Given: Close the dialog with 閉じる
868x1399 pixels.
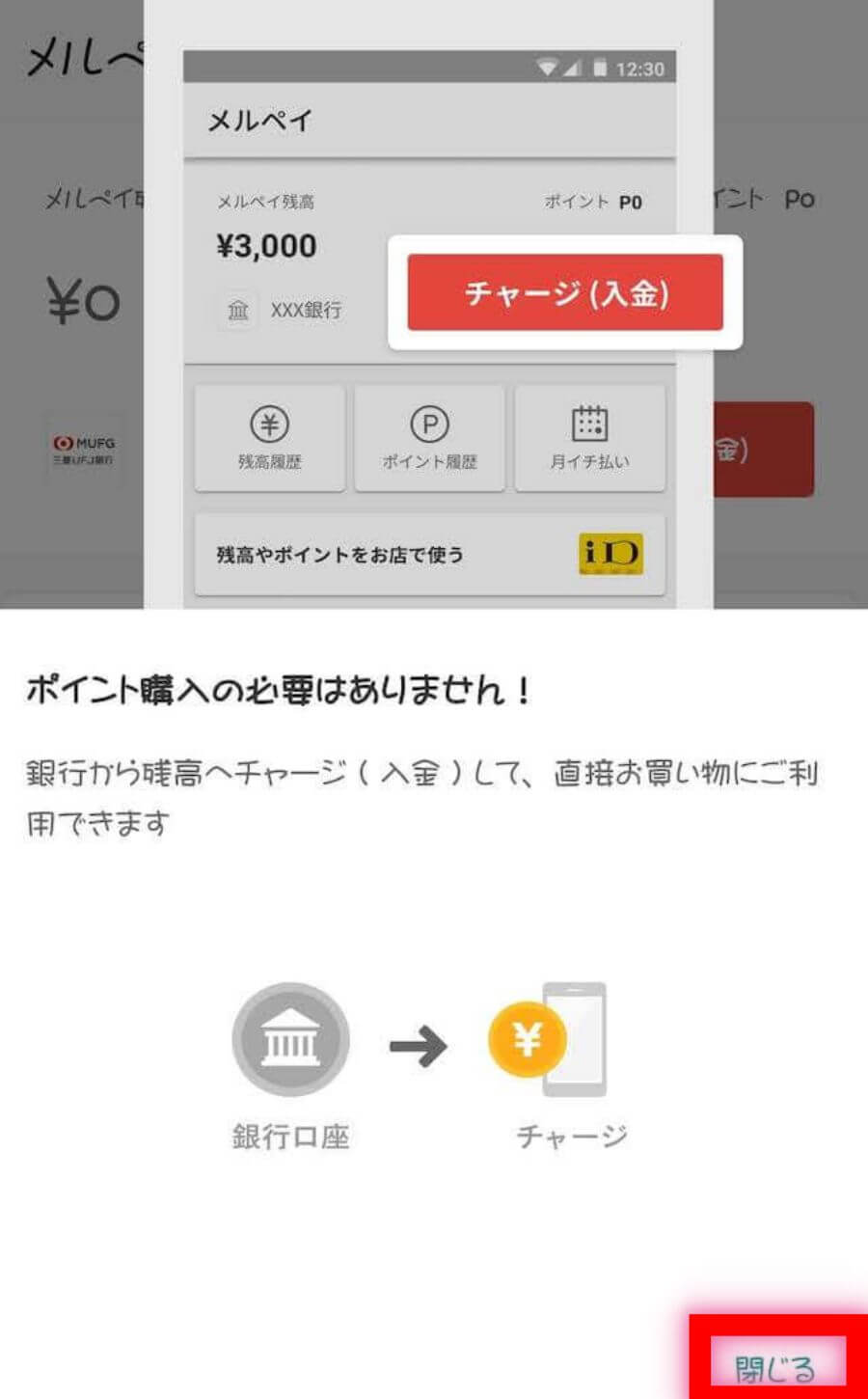Looking at the screenshot, I should (x=776, y=1366).
